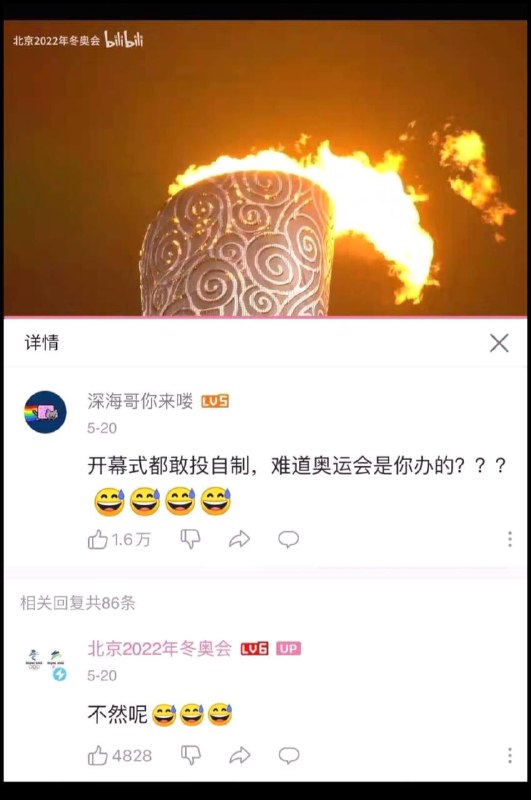The image size is (531, 800).
Task: Dislike the comment by 深海哥你来喽
Action: tap(191, 539)
